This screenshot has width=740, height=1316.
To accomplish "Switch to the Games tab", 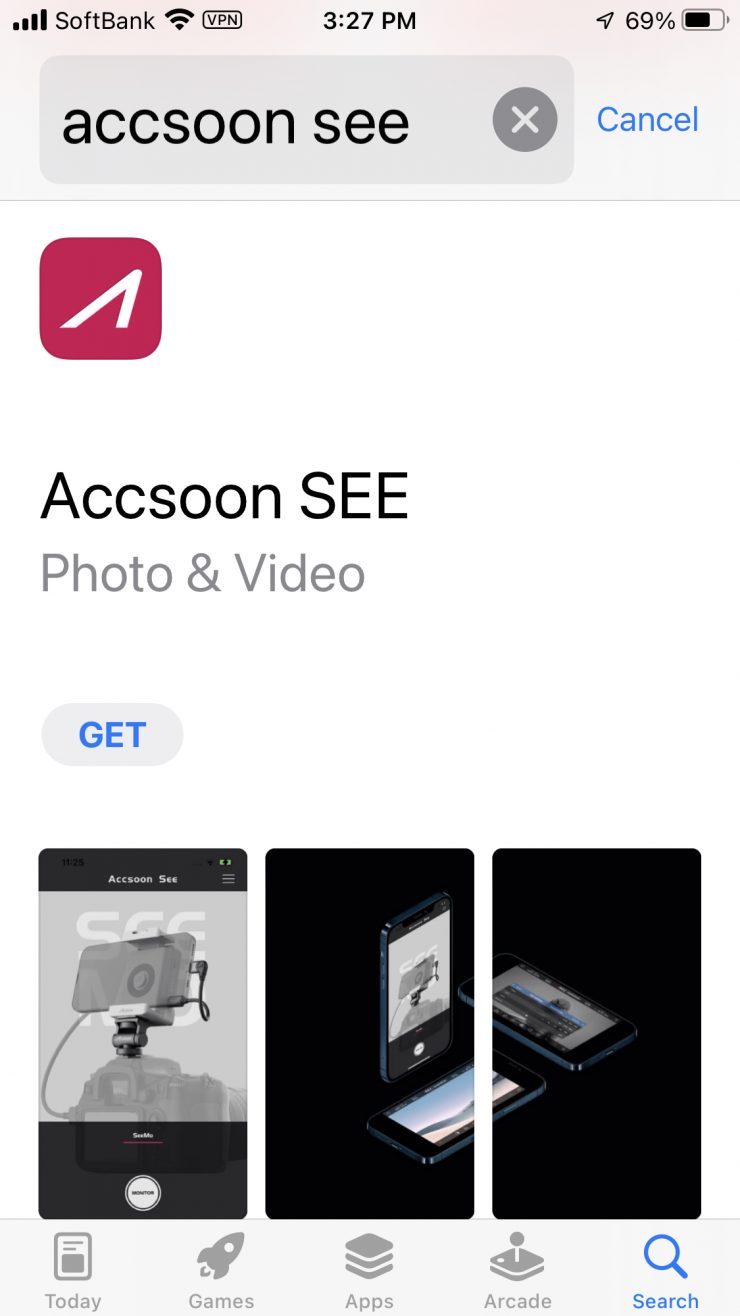I will (x=221, y=1270).
